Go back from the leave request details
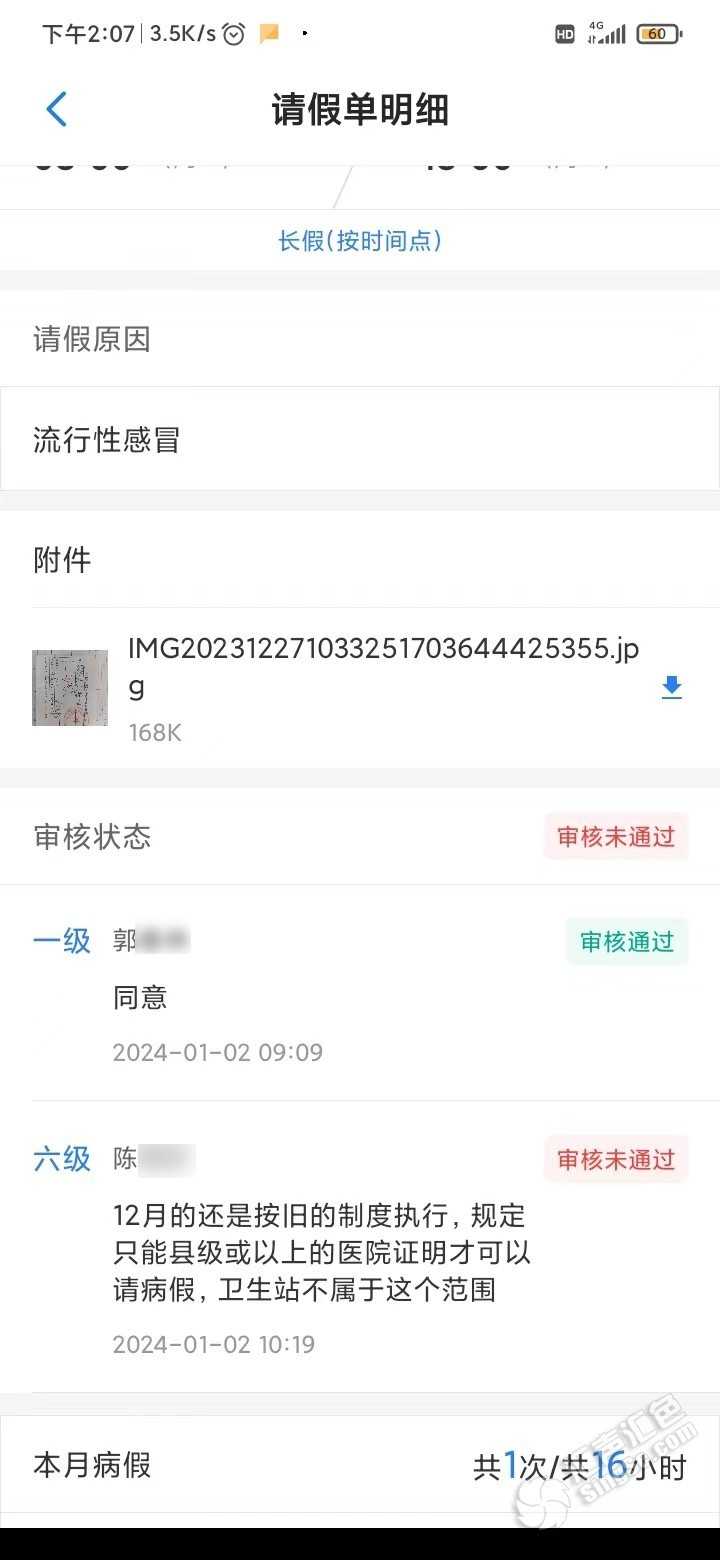The height and width of the screenshot is (1560, 720). coord(57,109)
